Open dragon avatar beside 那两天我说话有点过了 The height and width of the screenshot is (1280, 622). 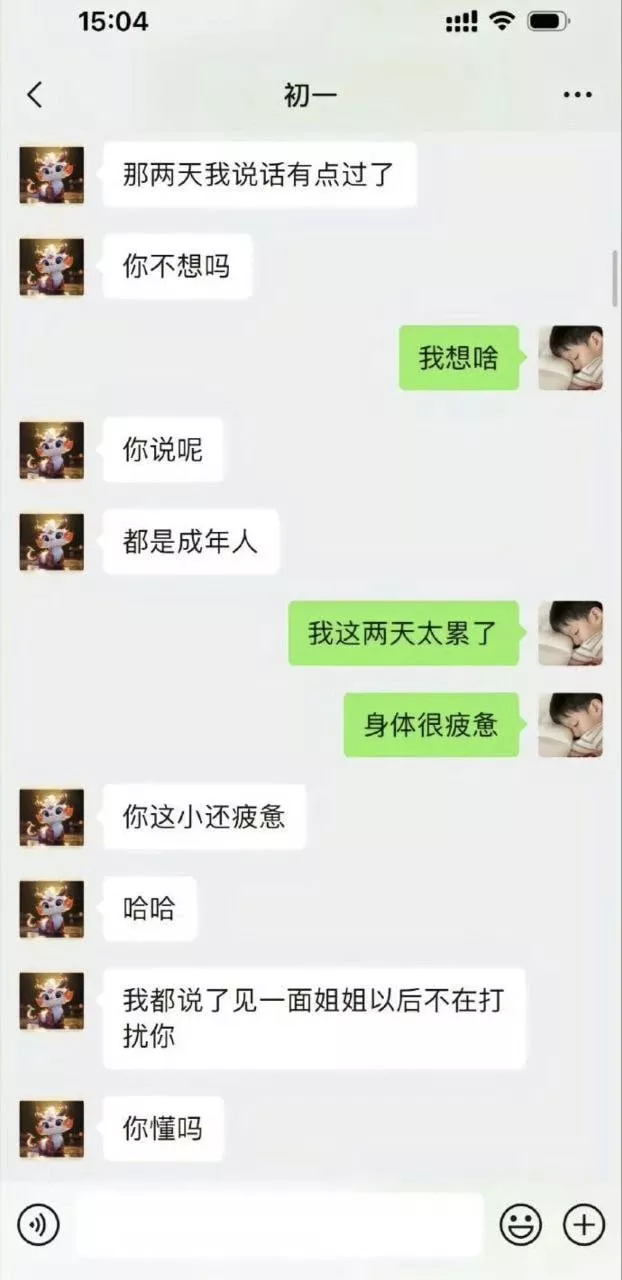click(52, 175)
